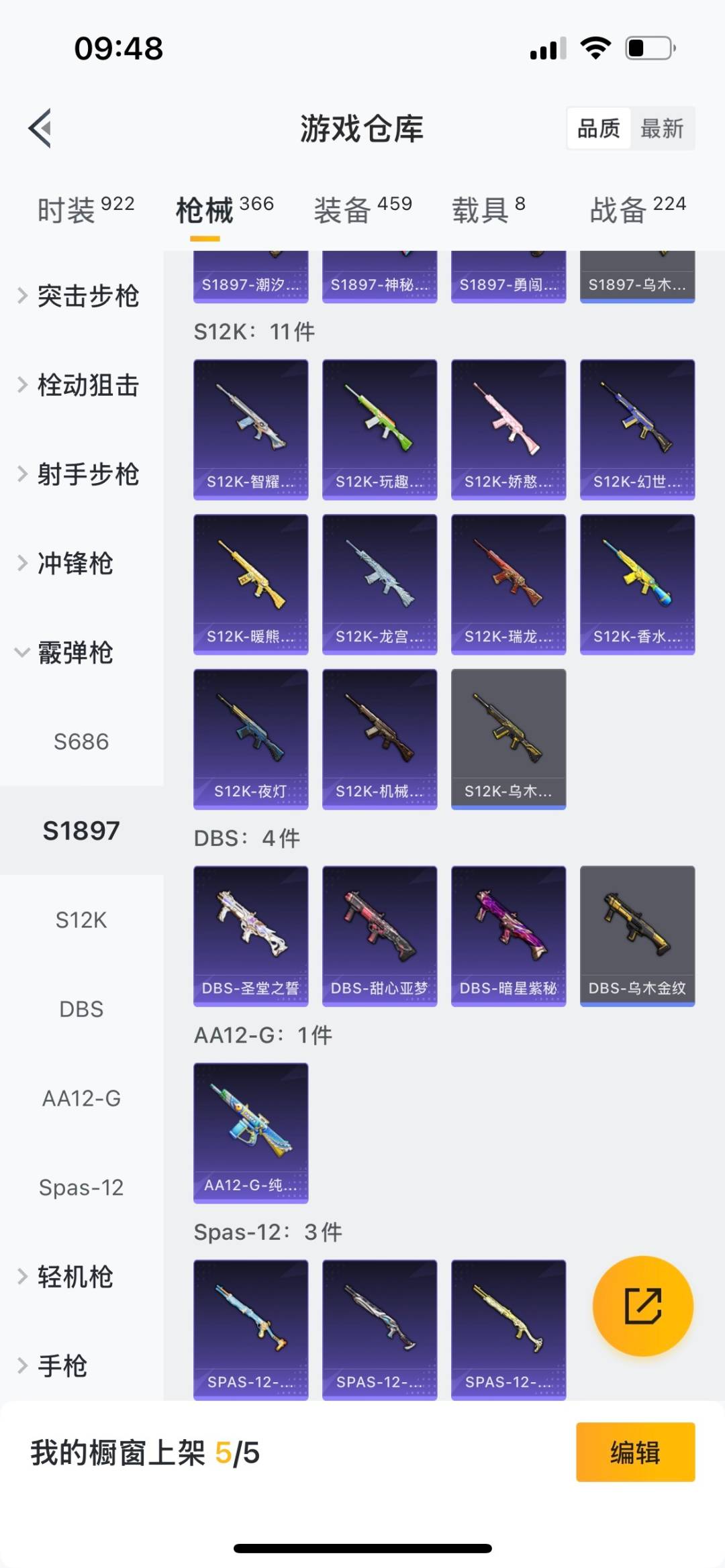Sort the inventory by 最新
This screenshot has width=725, height=1568.
(x=662, y=128)
